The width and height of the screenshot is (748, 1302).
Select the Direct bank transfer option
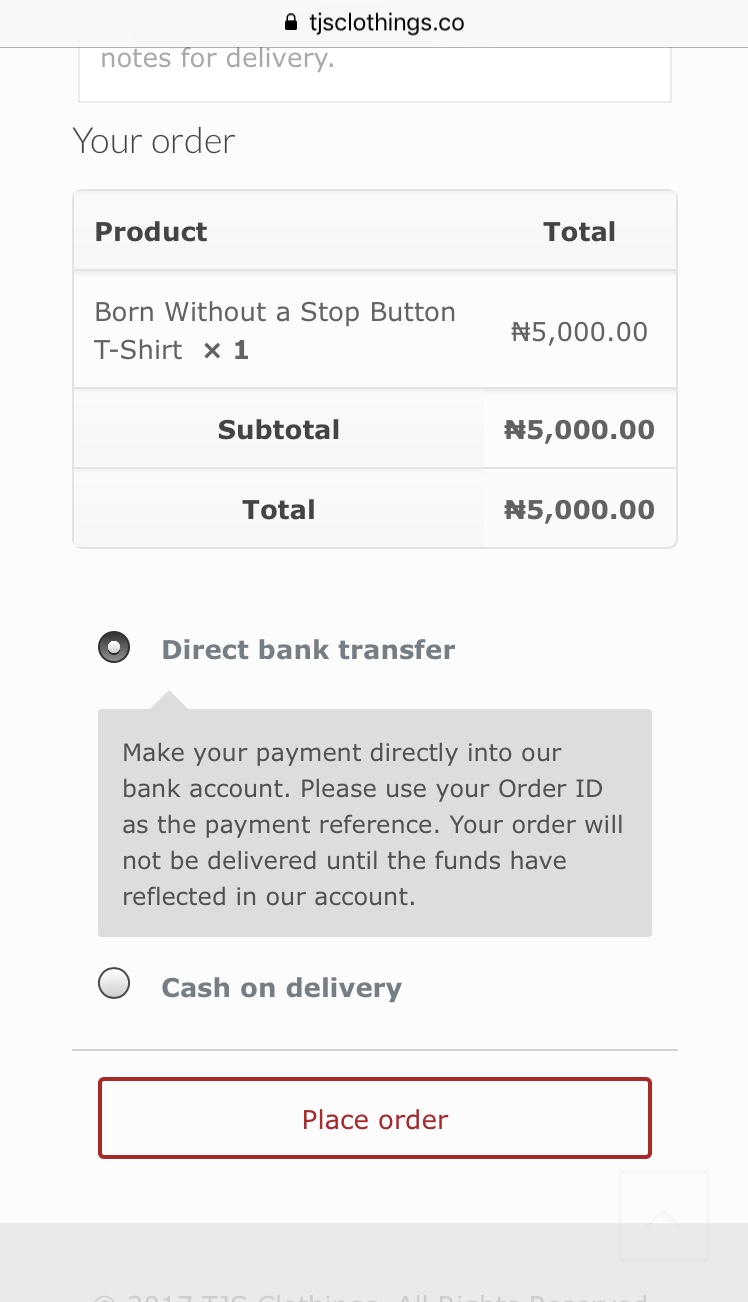[114, 648]
